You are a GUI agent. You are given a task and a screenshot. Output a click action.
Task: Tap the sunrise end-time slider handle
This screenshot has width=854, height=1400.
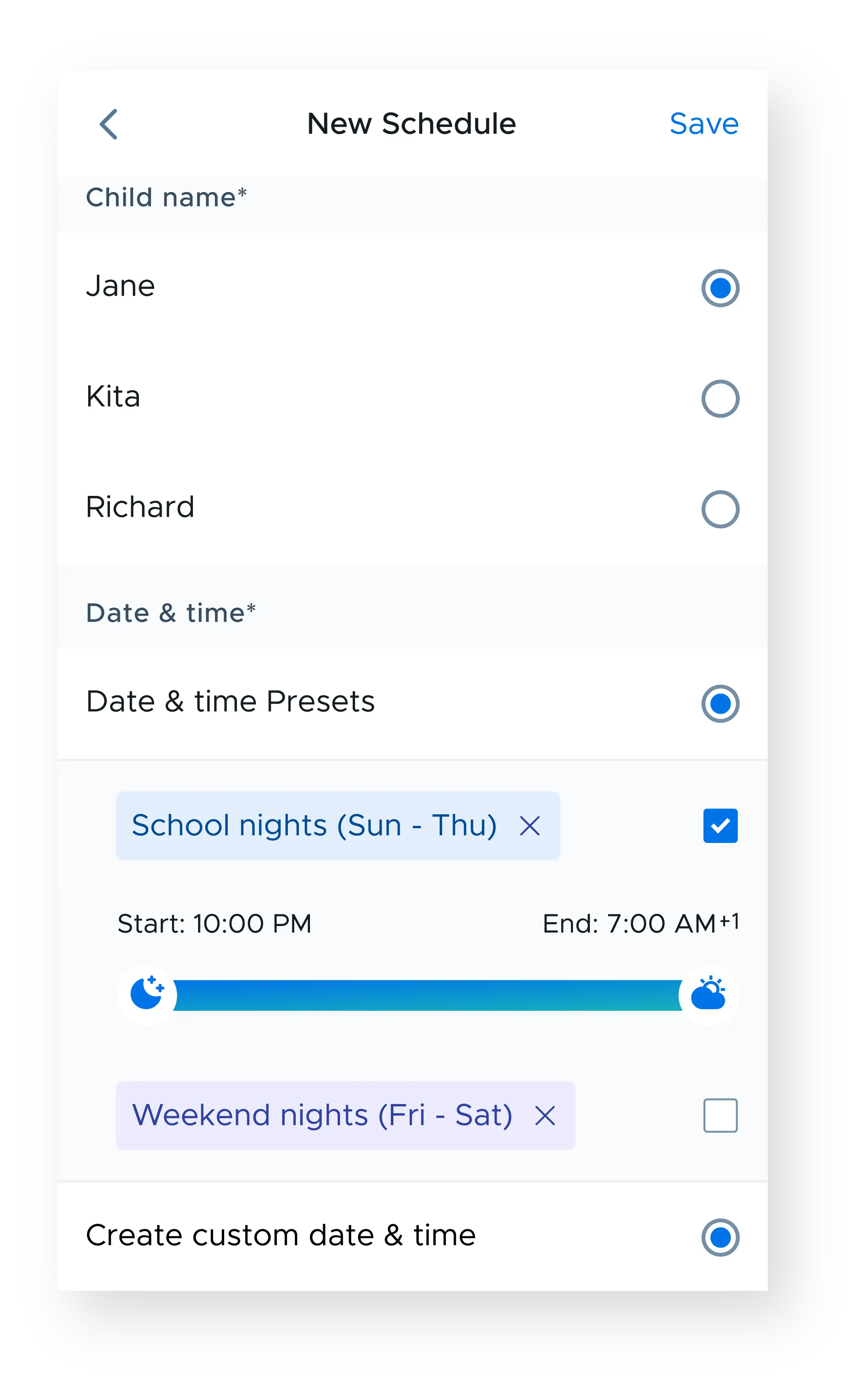pyautogui.click(x=709, y=995)
